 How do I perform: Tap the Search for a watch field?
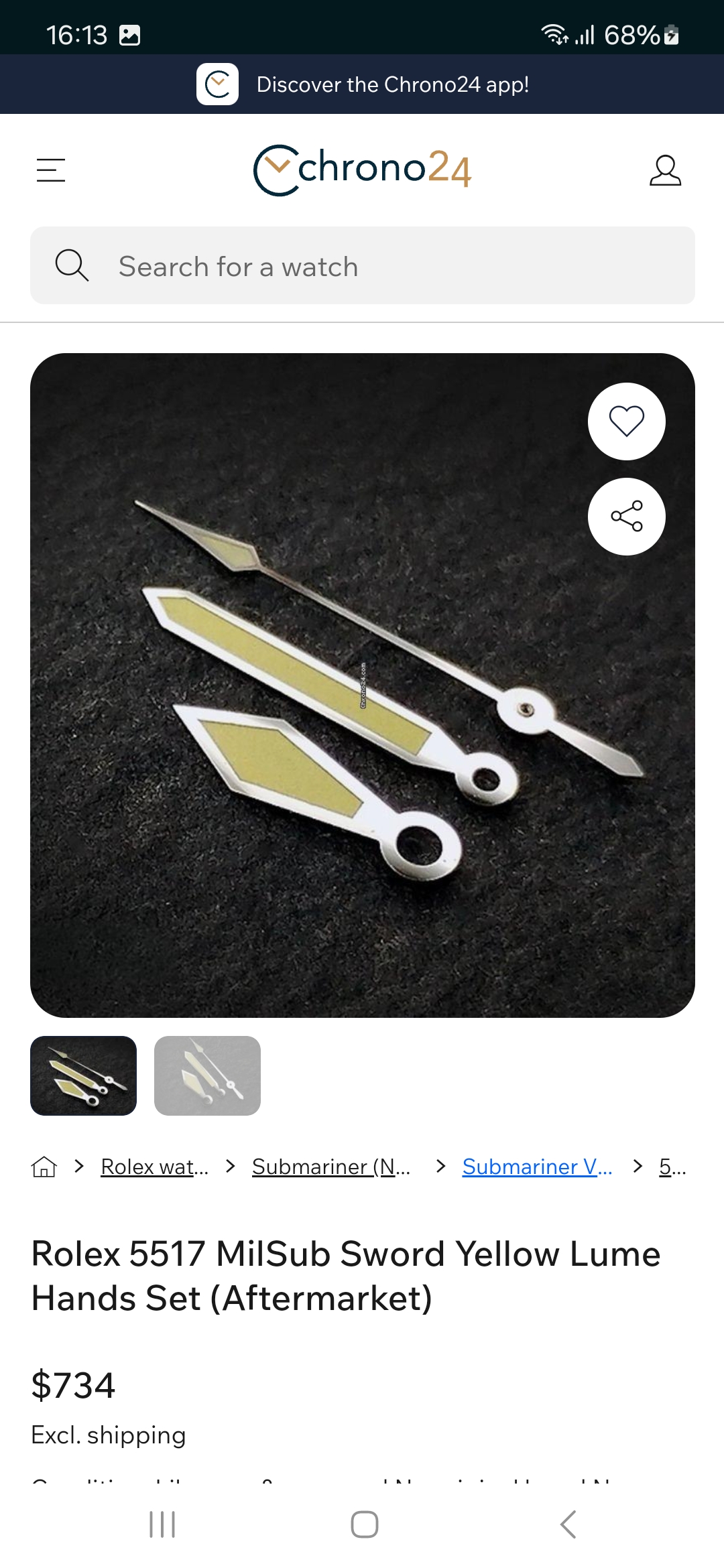(x=363, y=265)
